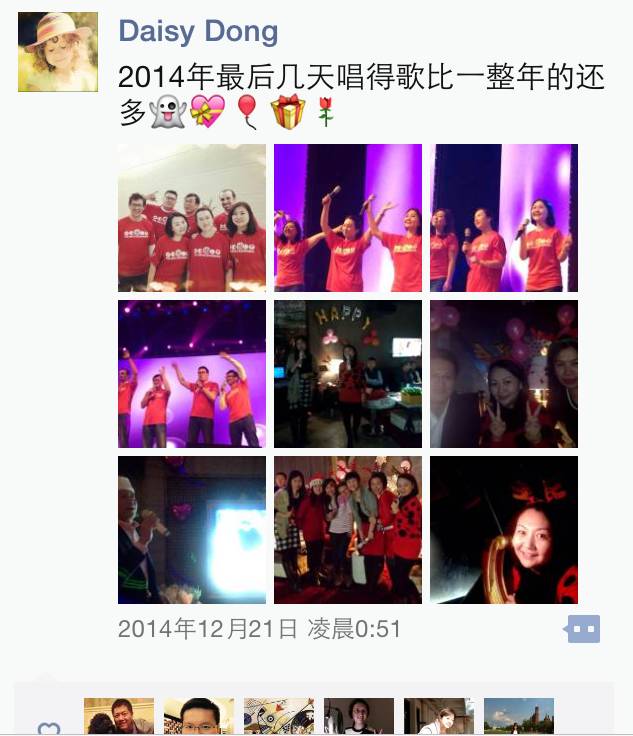Open the fourth photo of men dancing on stage
The height and width of the screenshot is (736, 633).
(x=192, y=374)
